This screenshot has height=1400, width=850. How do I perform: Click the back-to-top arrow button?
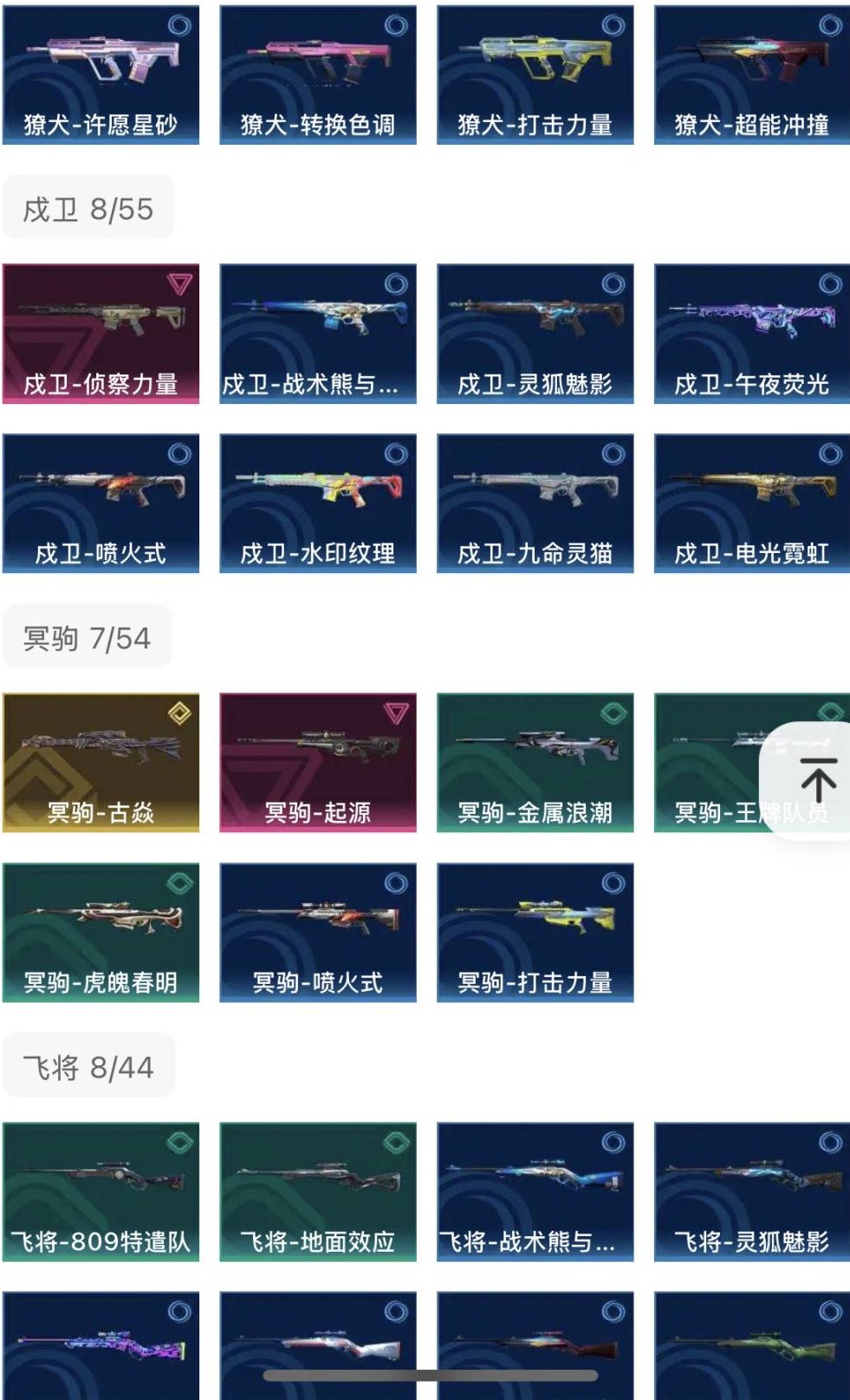[x=815, y=778]
